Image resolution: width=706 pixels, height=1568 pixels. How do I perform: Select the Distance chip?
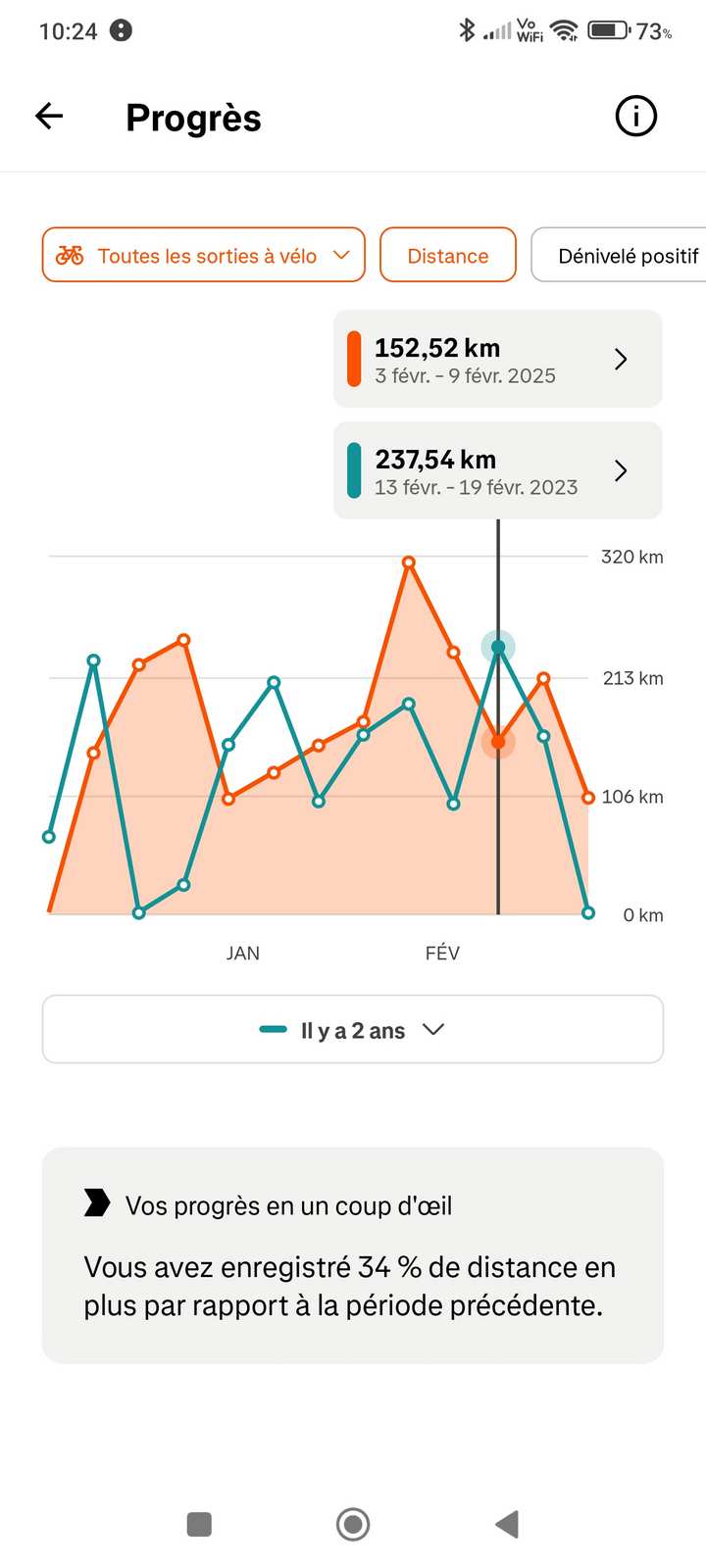pyautogui.click(x=448, y=255)
